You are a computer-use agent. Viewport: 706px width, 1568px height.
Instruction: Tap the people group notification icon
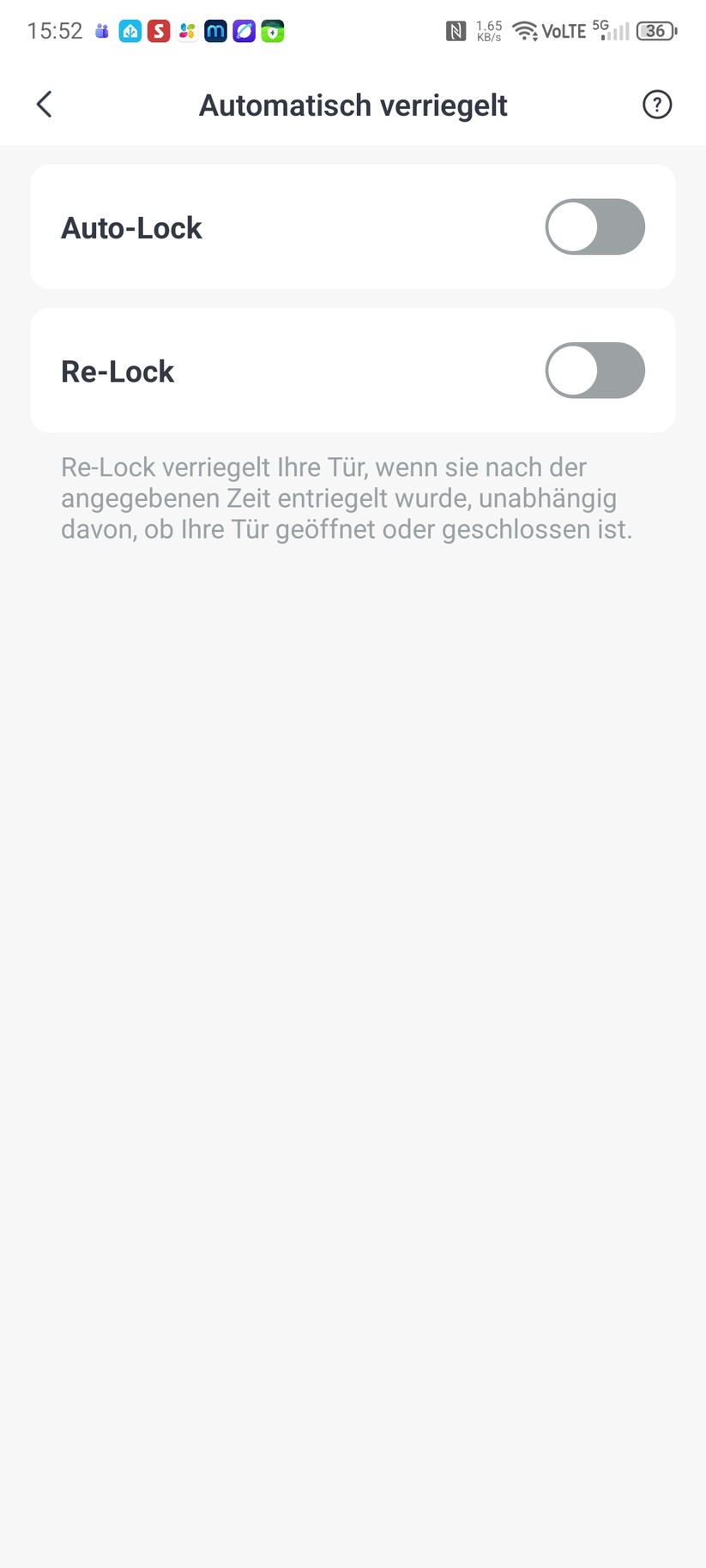[101, 30]
